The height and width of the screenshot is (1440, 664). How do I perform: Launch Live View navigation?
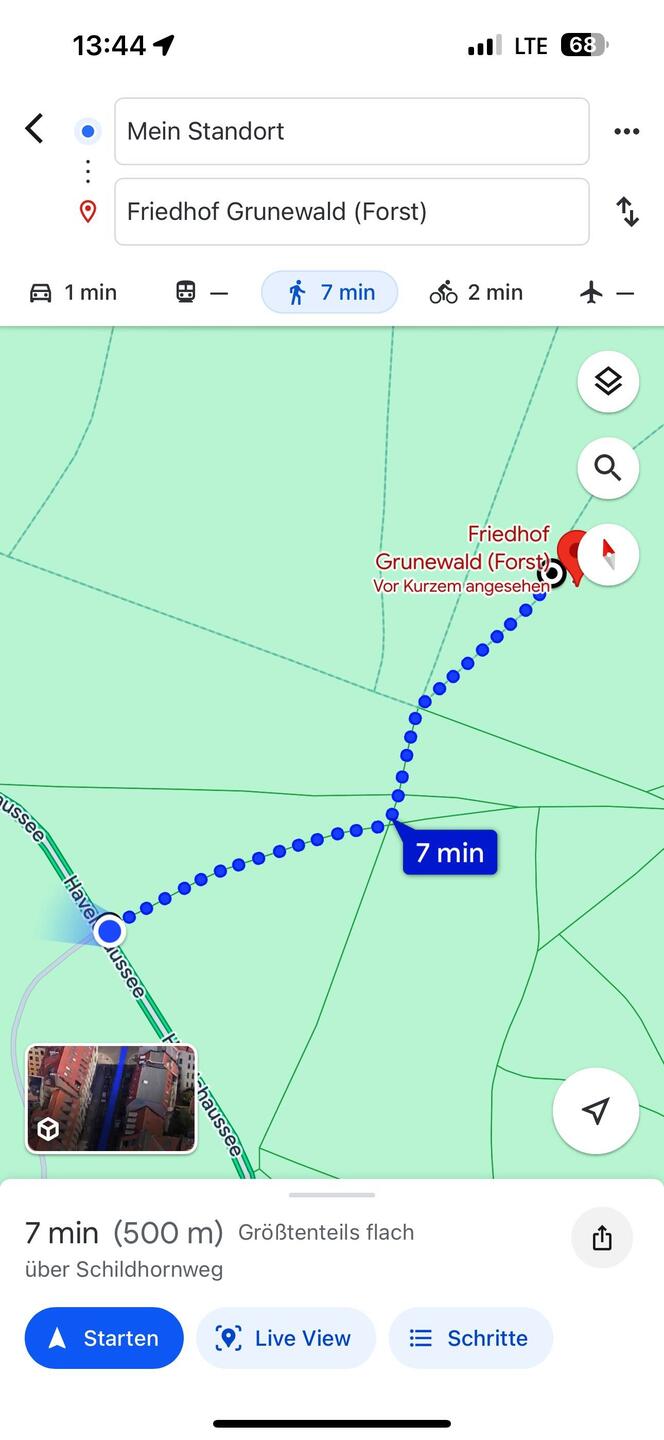285,1338
